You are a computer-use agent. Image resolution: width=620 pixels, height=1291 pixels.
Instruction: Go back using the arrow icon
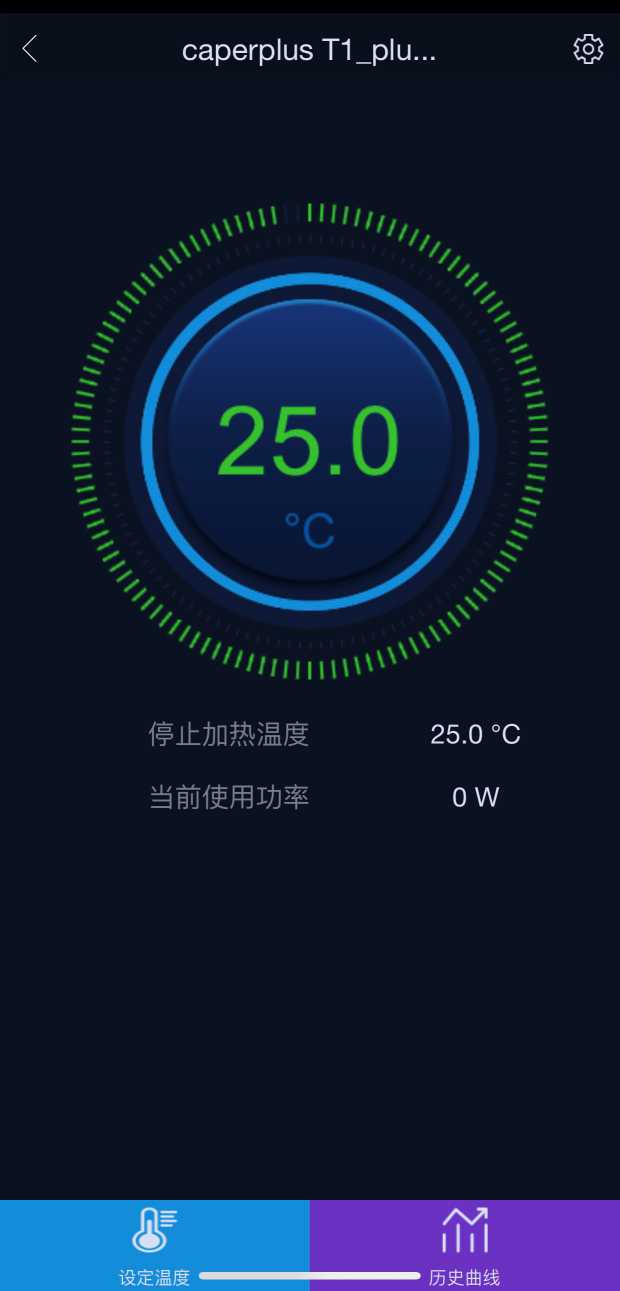[30, 48]
